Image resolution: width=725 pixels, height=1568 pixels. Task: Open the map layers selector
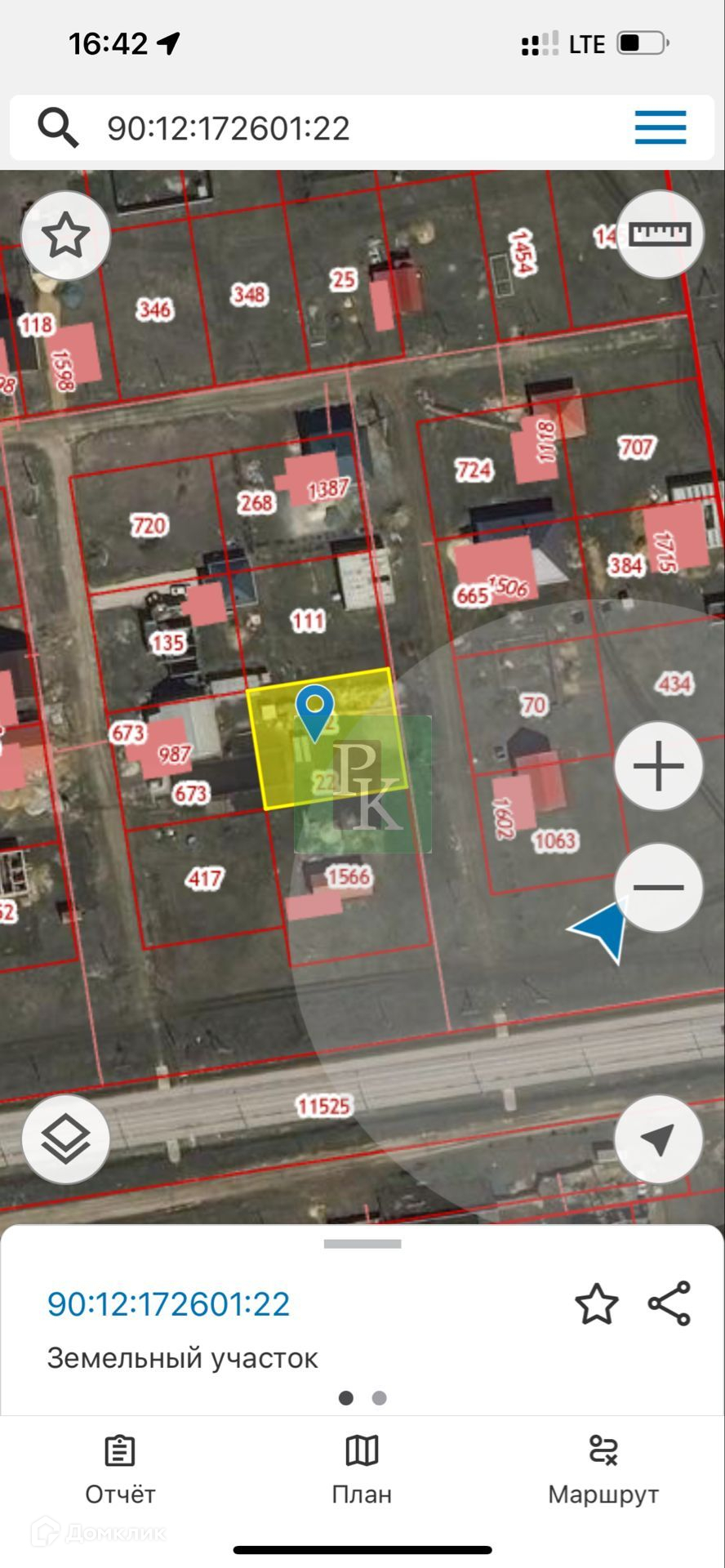(x=65, y=1139)
